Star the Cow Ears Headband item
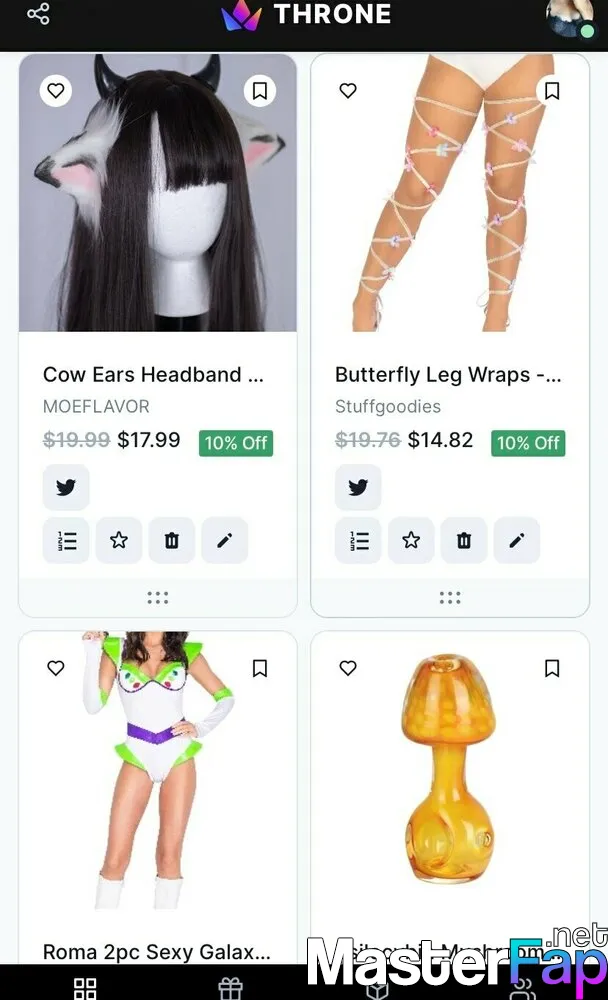Viewport: 608px width, 1000px height. click(119, 540)
